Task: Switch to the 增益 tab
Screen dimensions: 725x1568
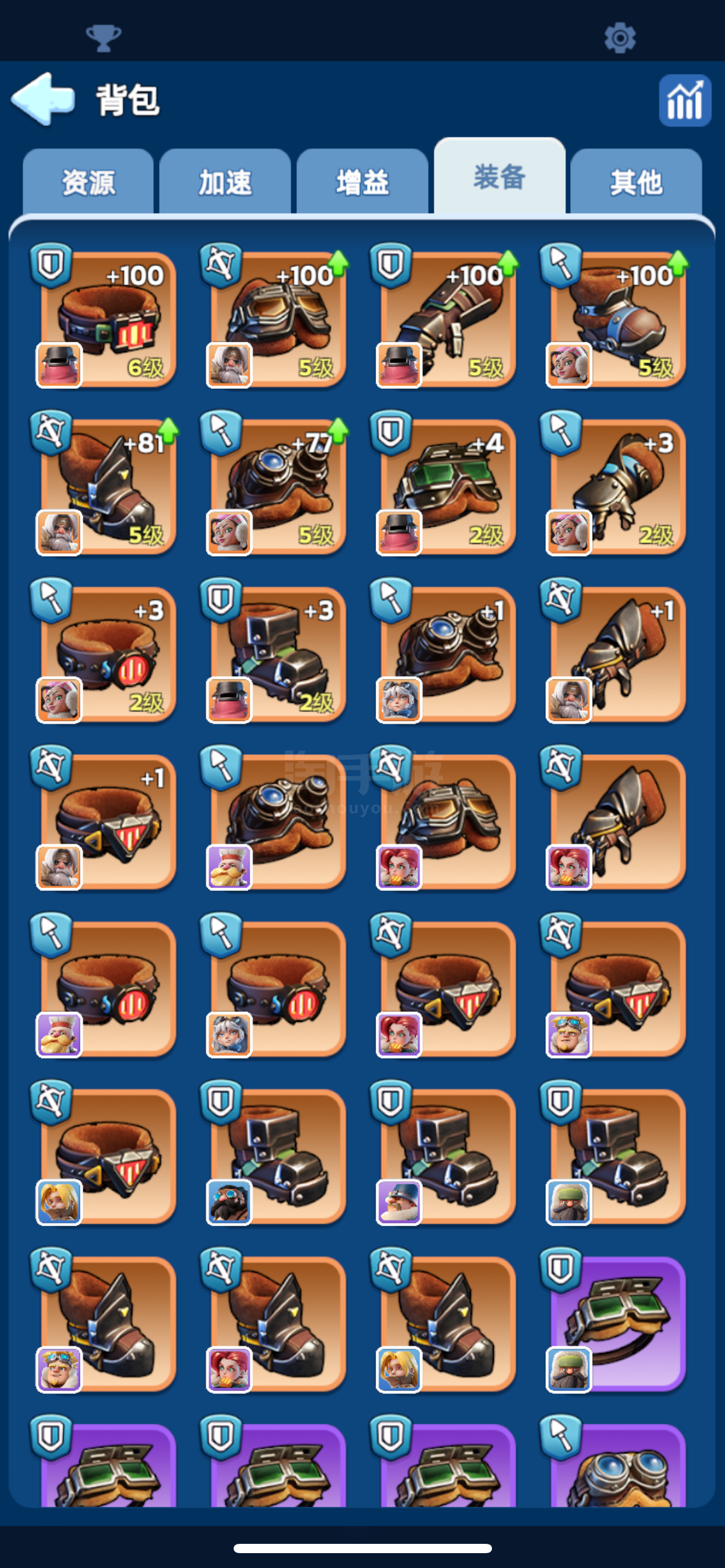Action: 362,181
